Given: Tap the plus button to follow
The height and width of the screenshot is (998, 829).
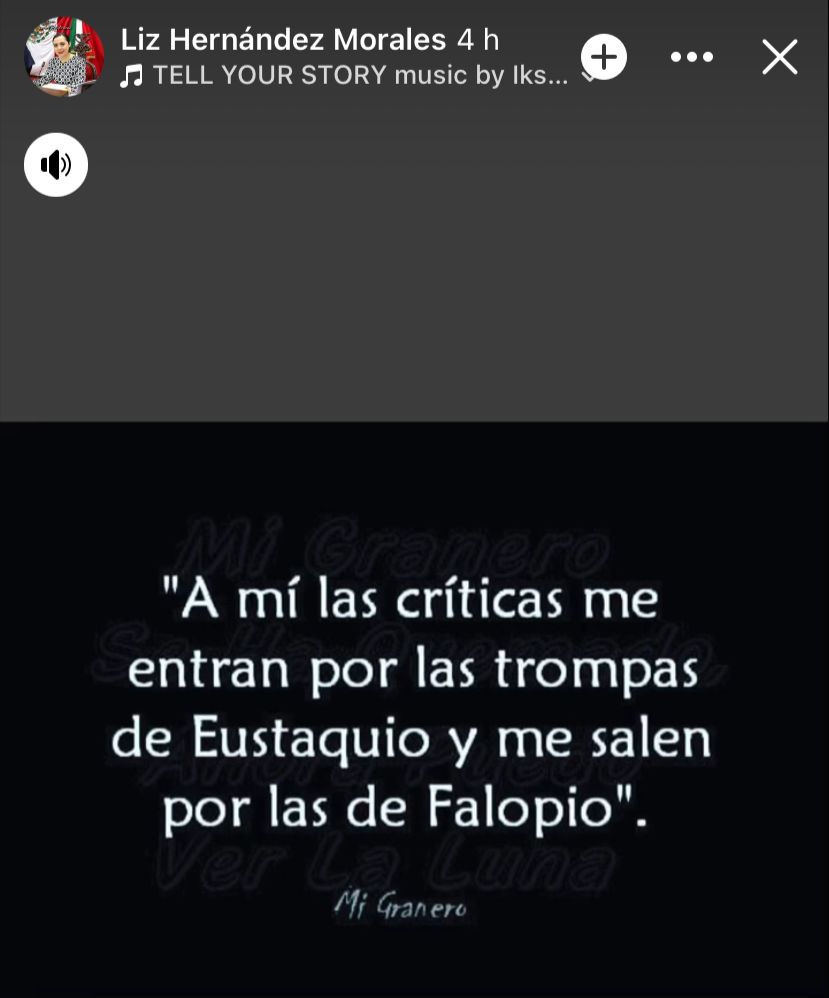Looking at the screenshot, I should point(604,56).
